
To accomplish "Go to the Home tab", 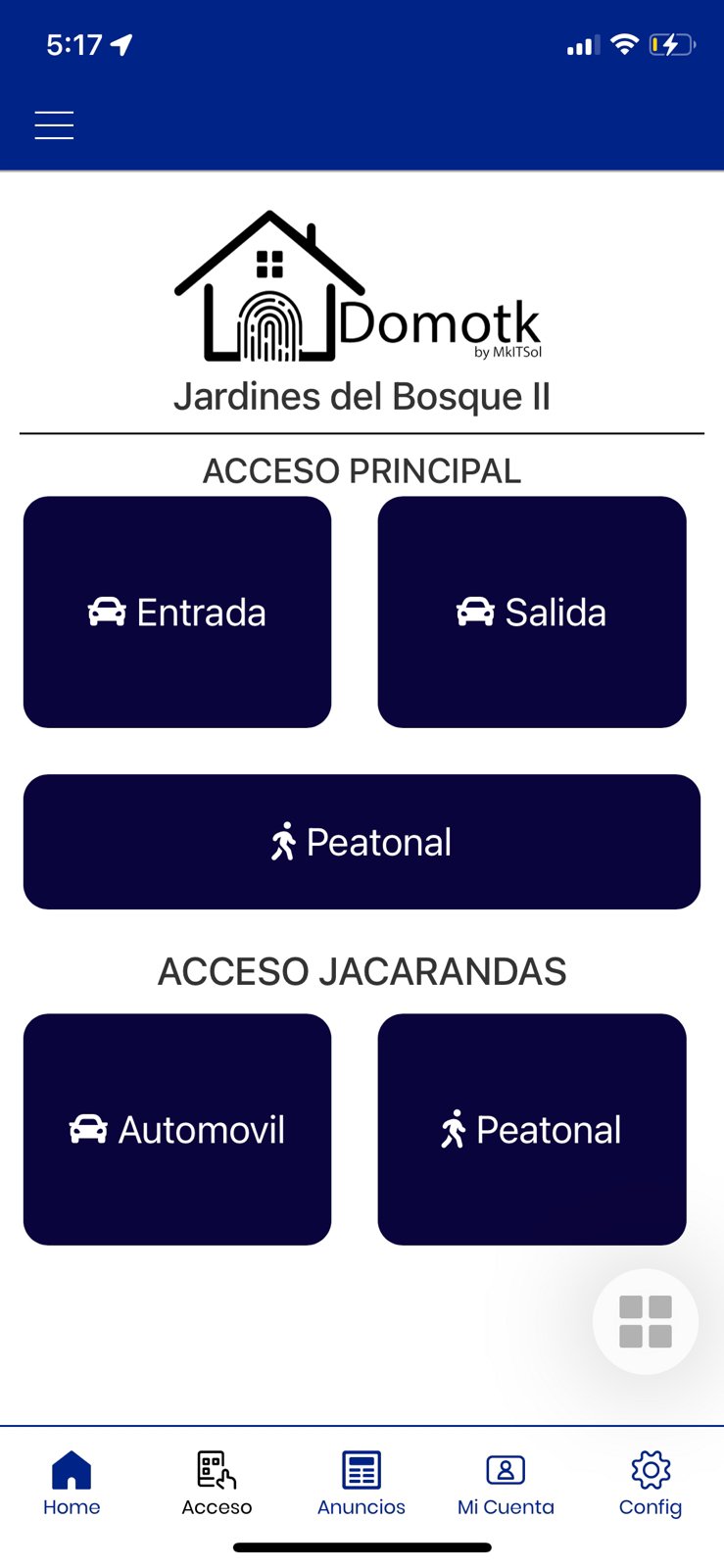I will pos(72,1484).
